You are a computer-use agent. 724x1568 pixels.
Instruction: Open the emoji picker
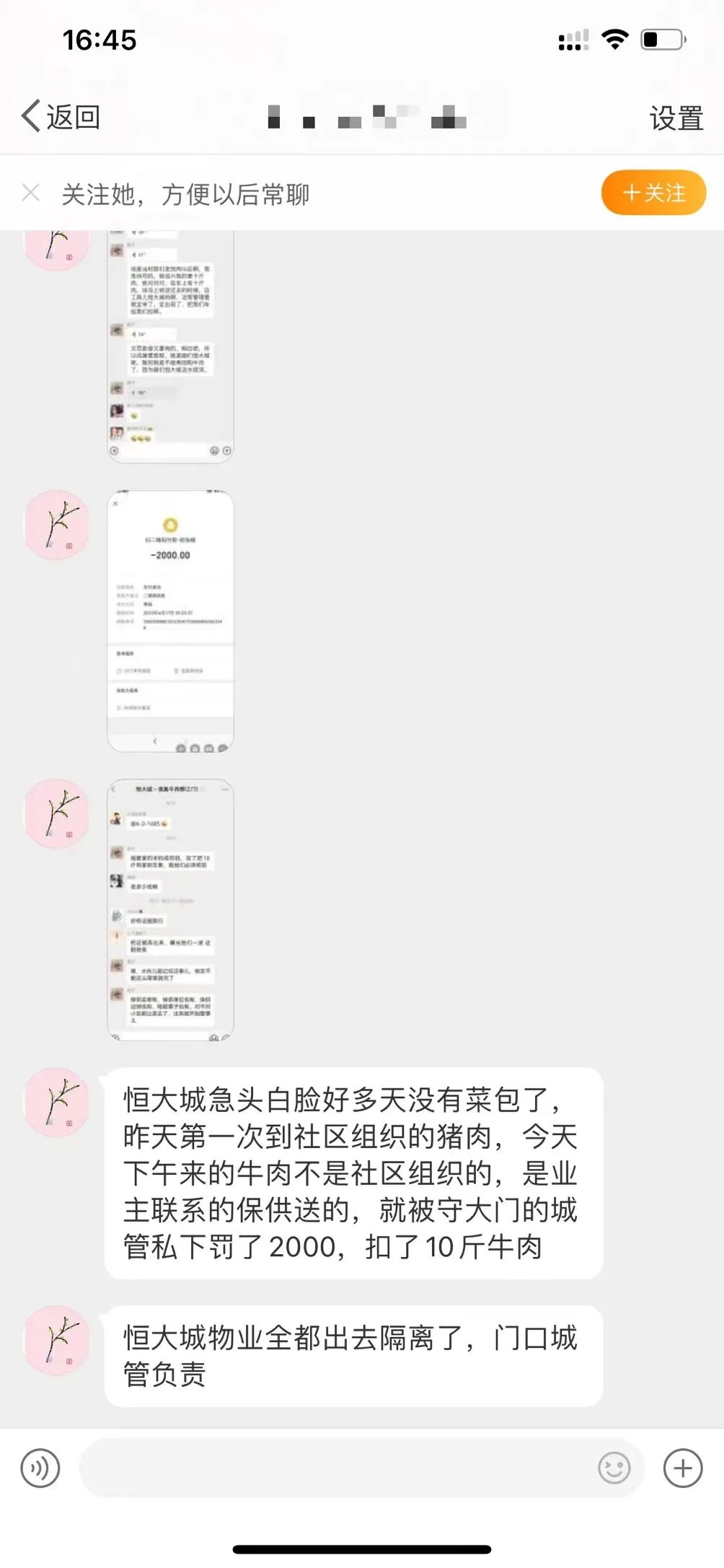(x=614, y=1468)
